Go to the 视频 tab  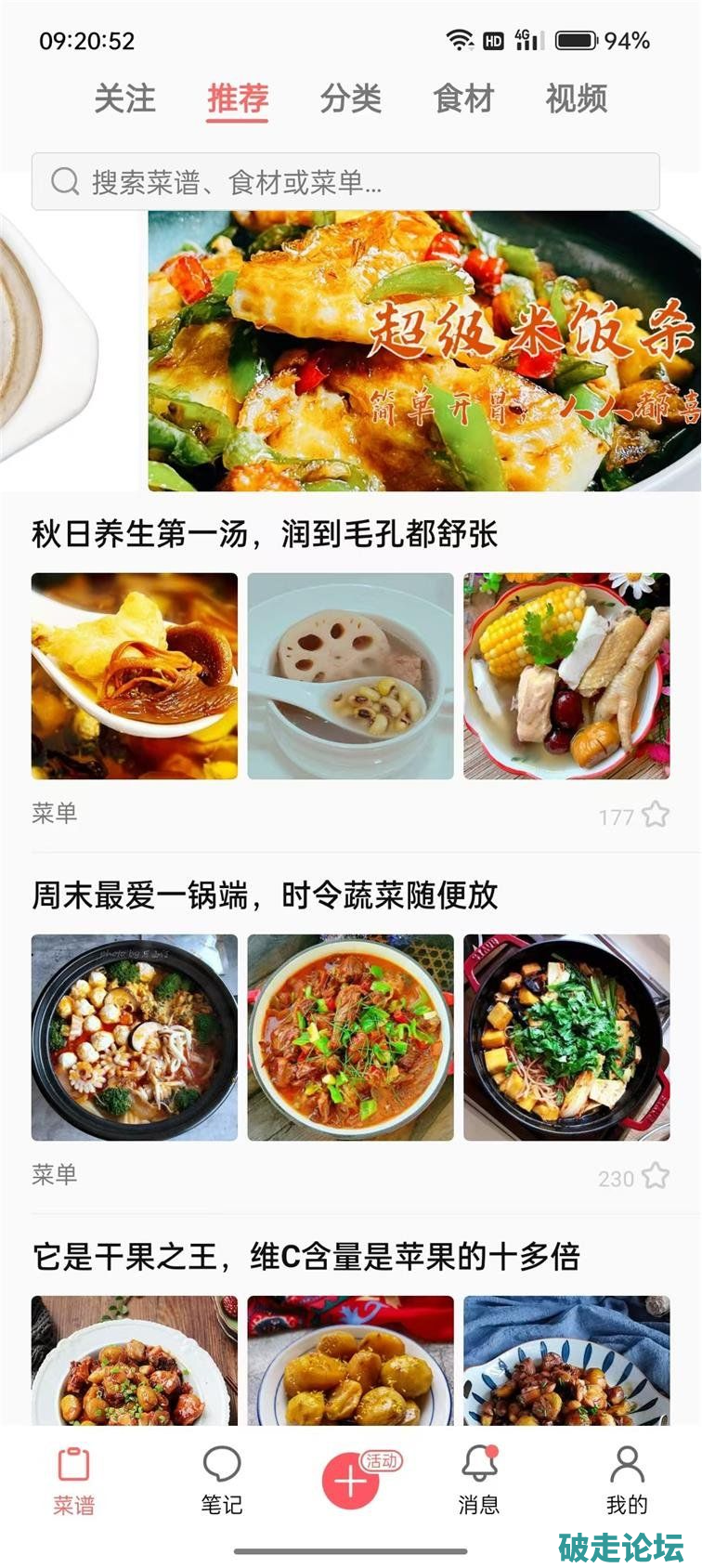pos(576,98)
